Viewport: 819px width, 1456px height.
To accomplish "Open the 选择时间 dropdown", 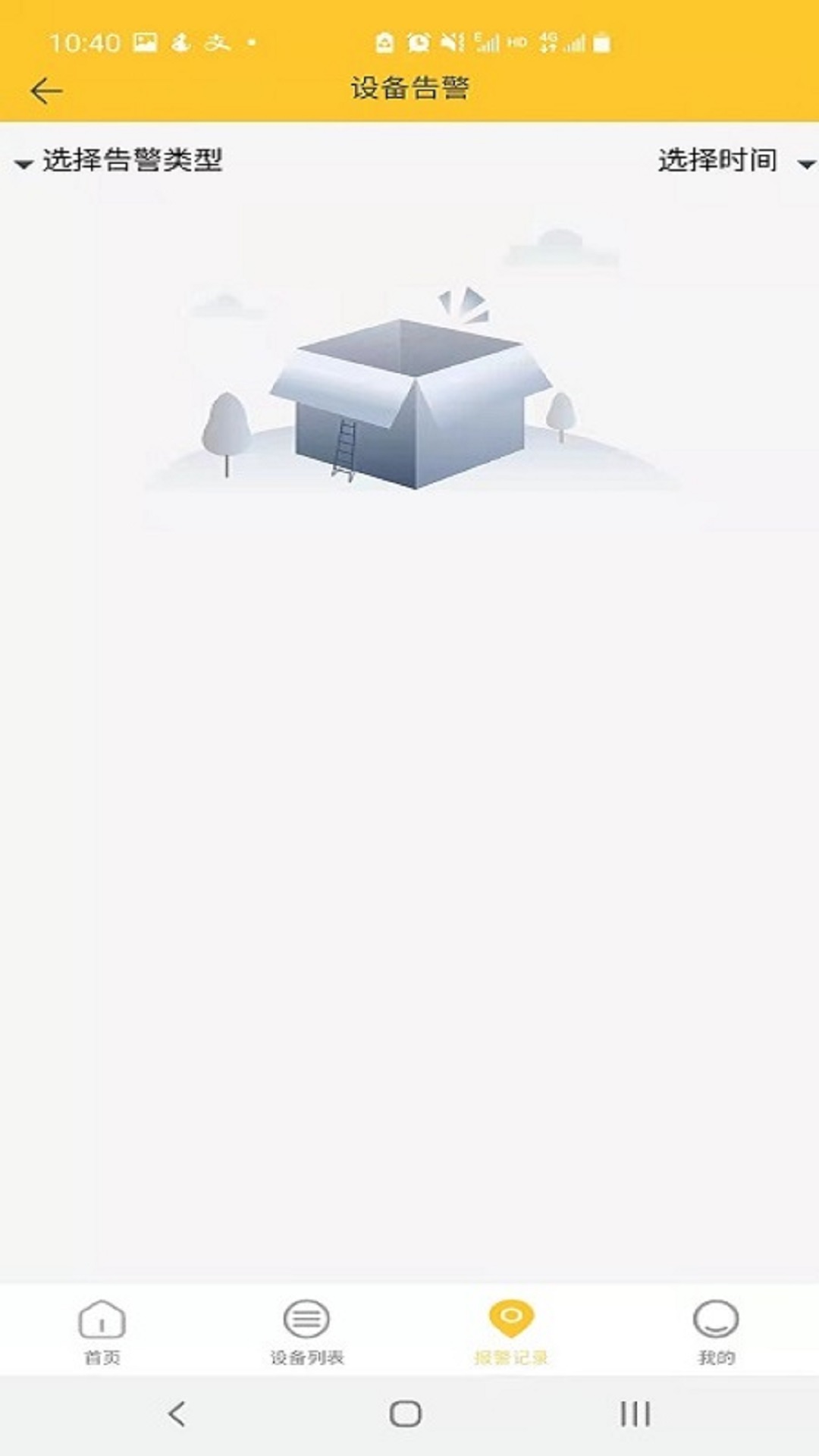I will pos(736,161).
